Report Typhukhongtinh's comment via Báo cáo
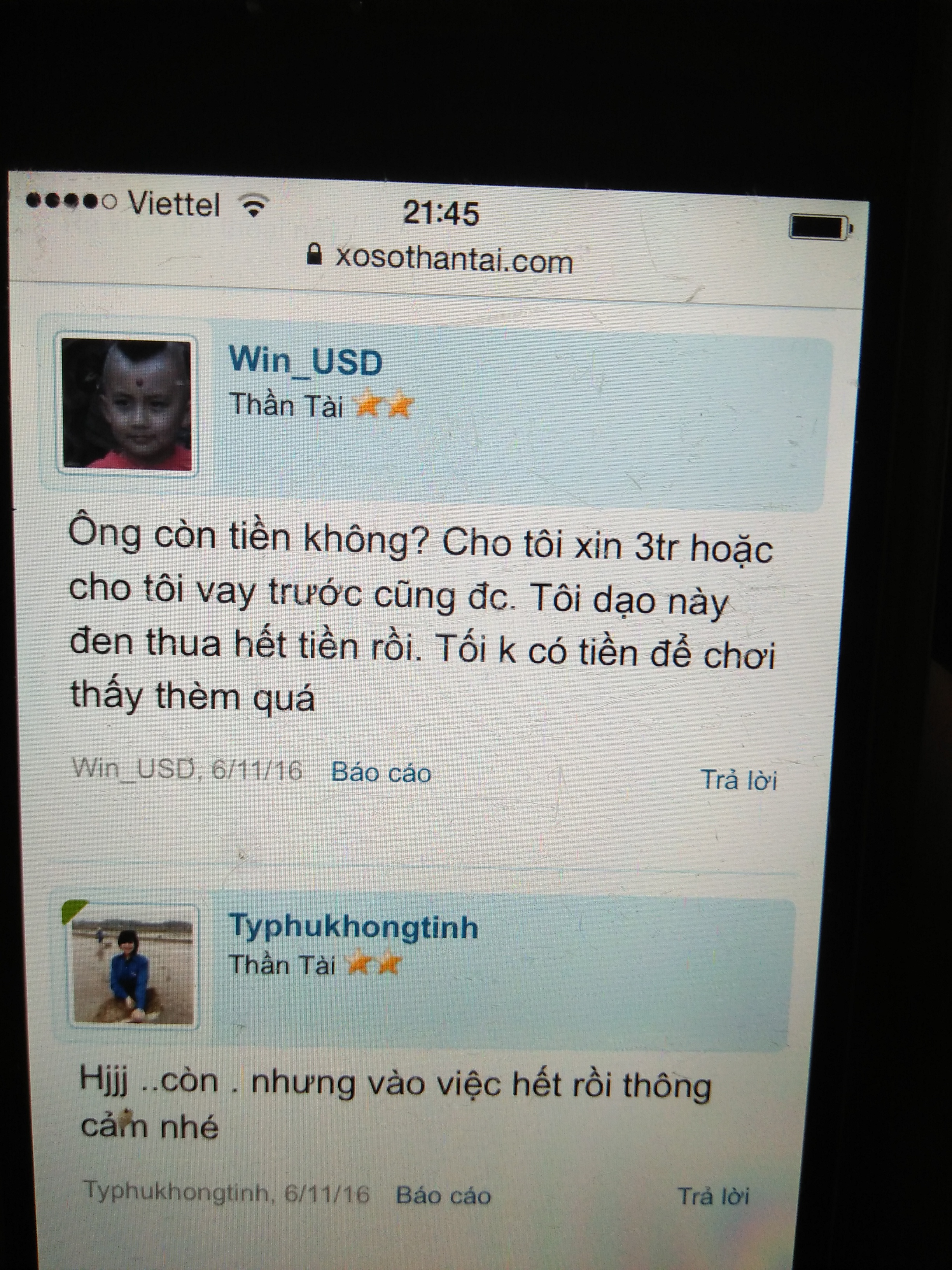The image size is (952, 1270). pyautogui.click(x=443, y=1195)
